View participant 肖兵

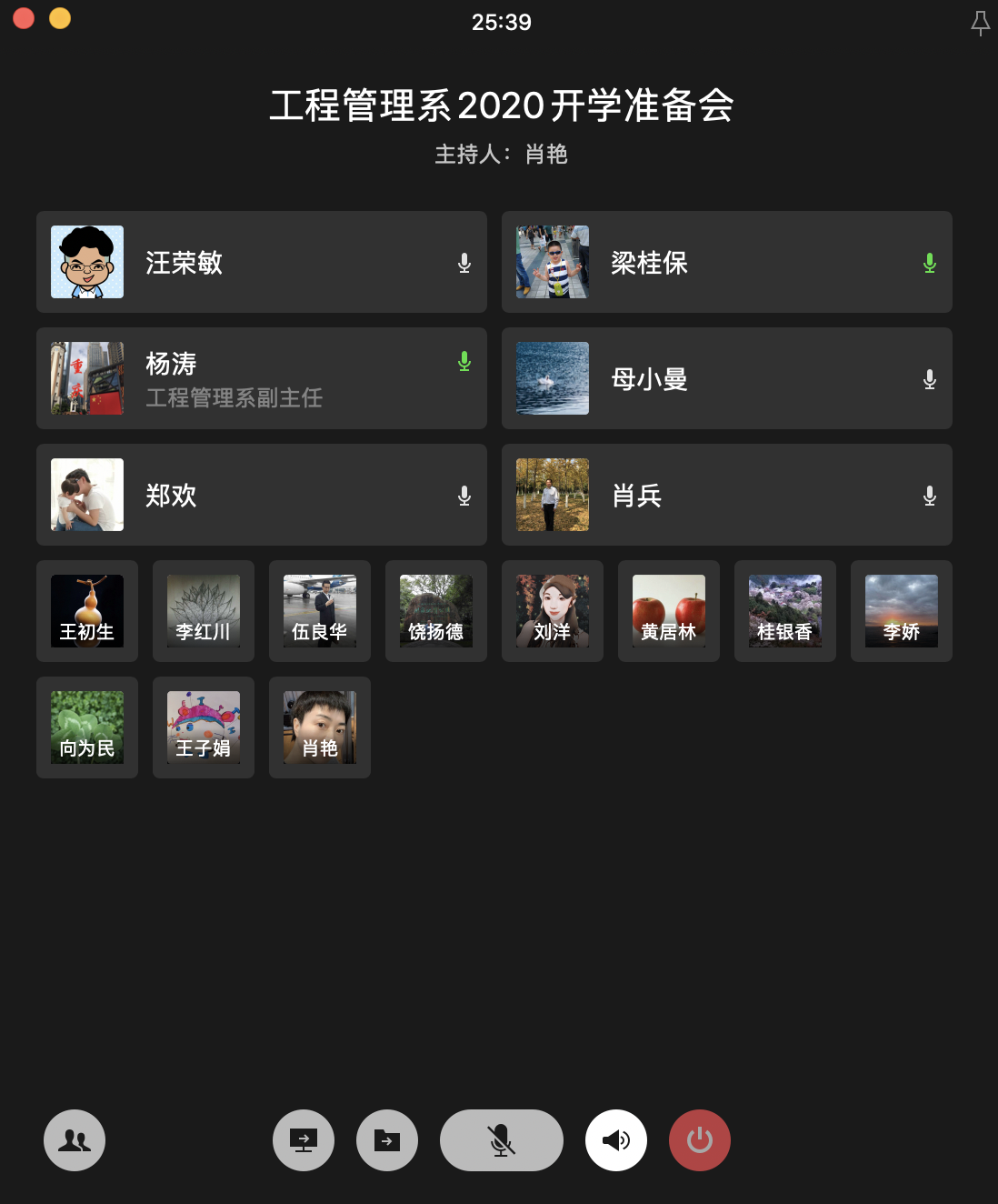click(x=727, y=495)
